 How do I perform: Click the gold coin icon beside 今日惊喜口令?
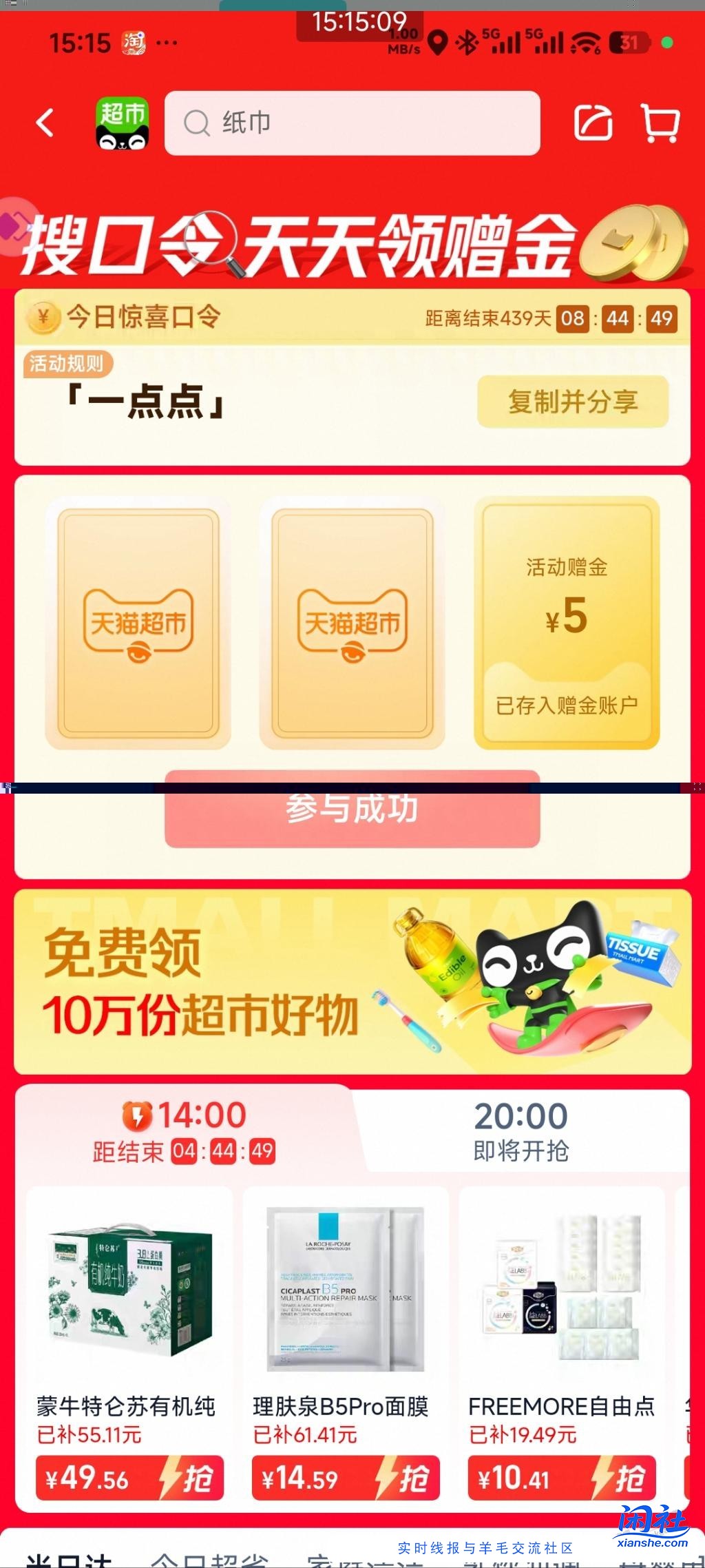(x=43, y=318)
